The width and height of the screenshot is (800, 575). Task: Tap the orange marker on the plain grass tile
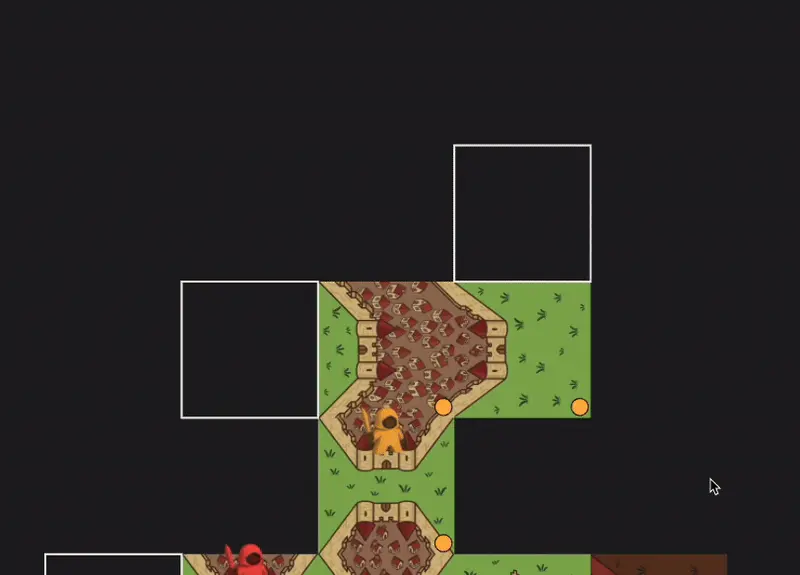[580, 407]
